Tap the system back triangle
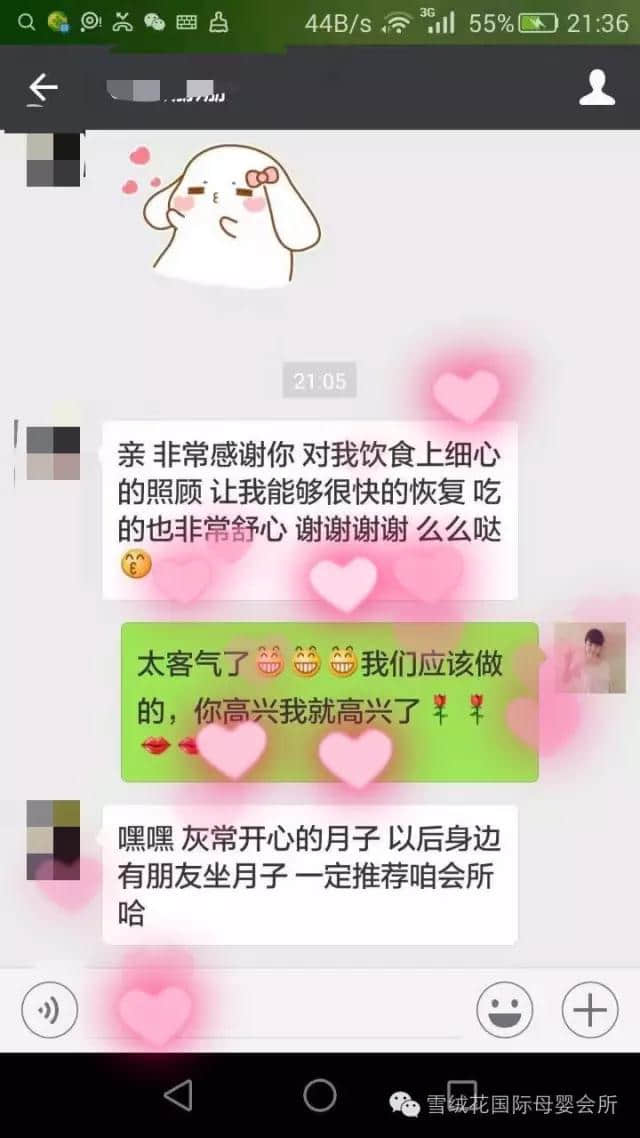This screenshot has width=640, height=1138. [178, 1095]
